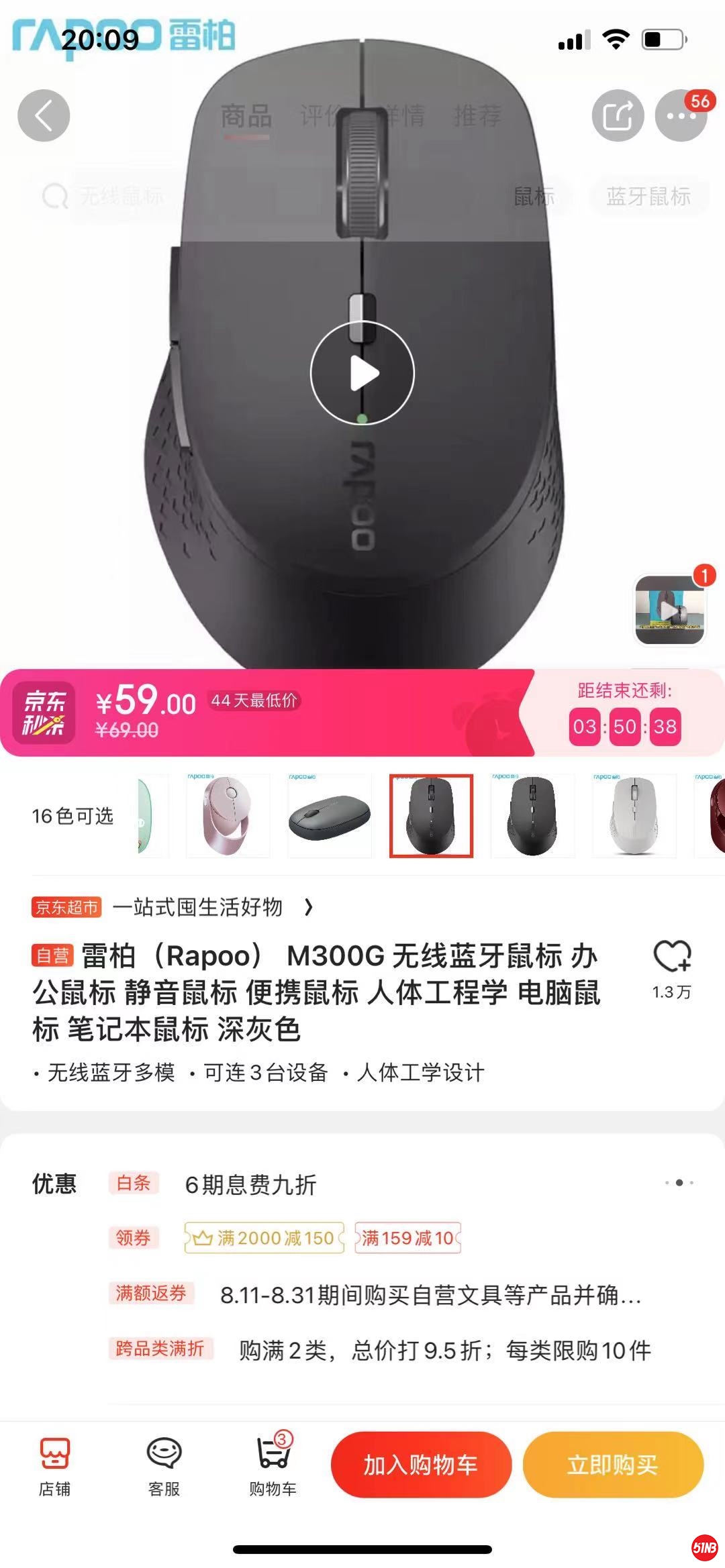
Task: Claim the 满159减10 coupon
Action: [407, 1238]
